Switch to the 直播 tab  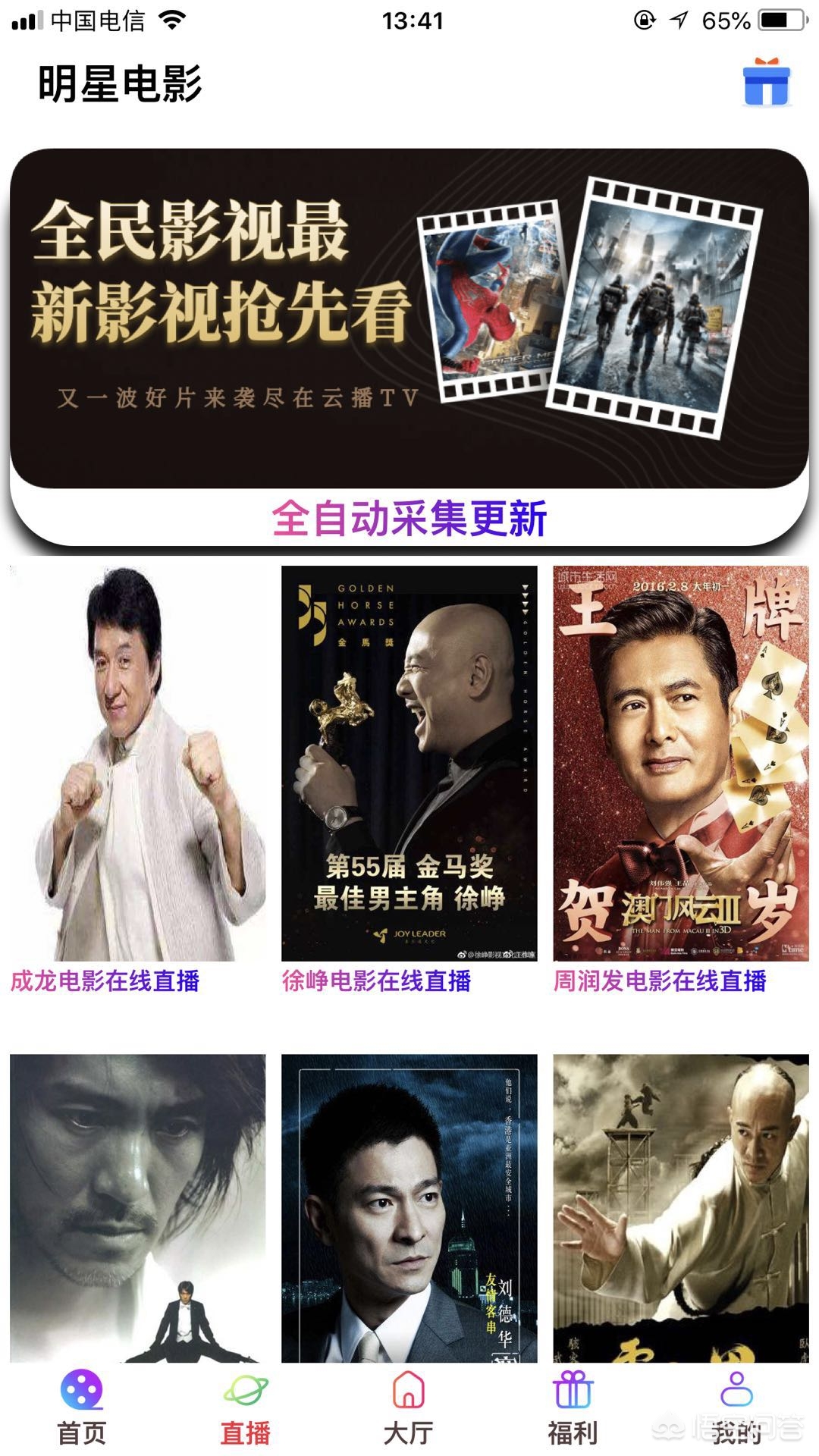point(245,1409)
